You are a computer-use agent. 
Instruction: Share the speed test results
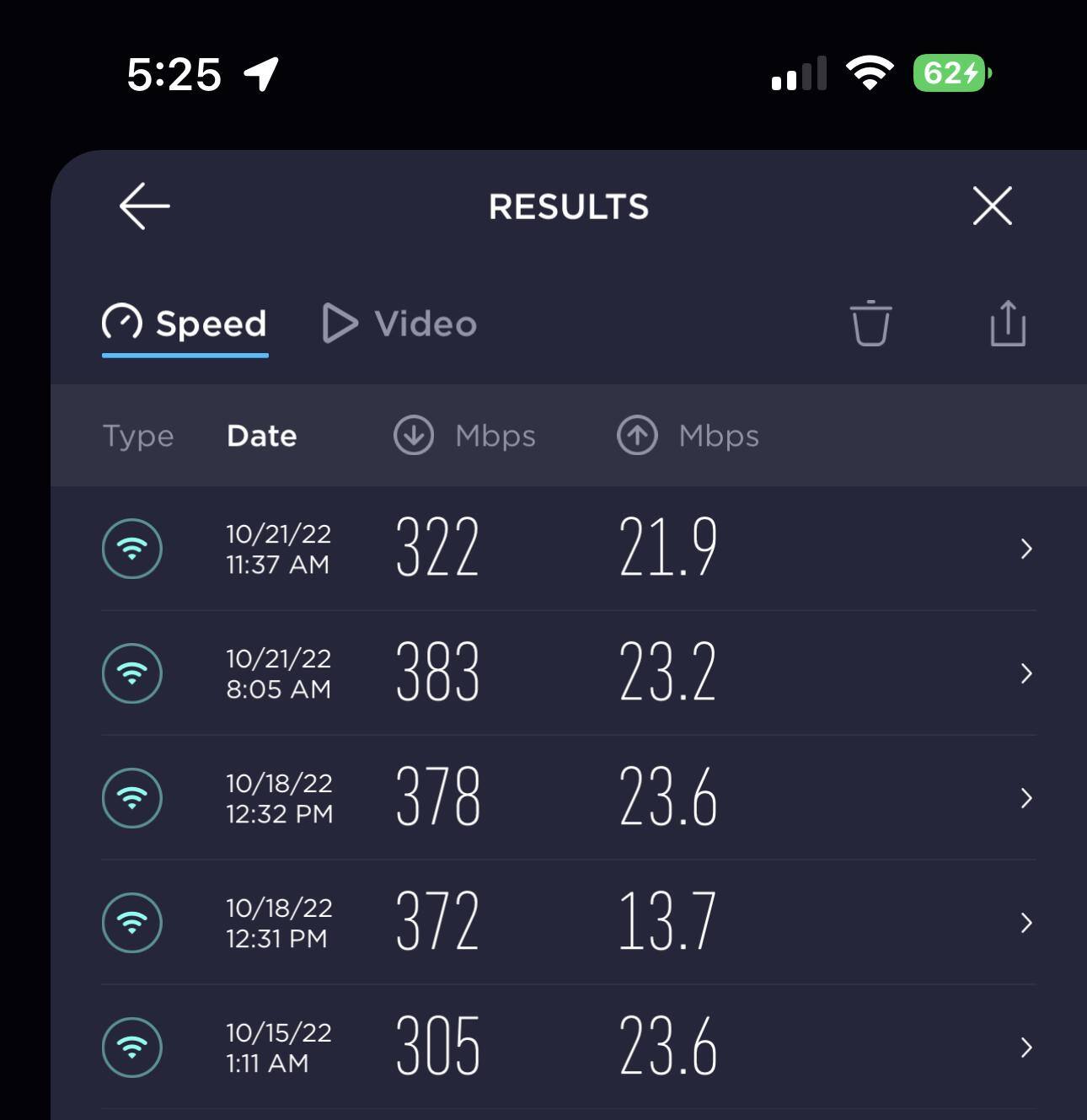(x=1008, y=324)
